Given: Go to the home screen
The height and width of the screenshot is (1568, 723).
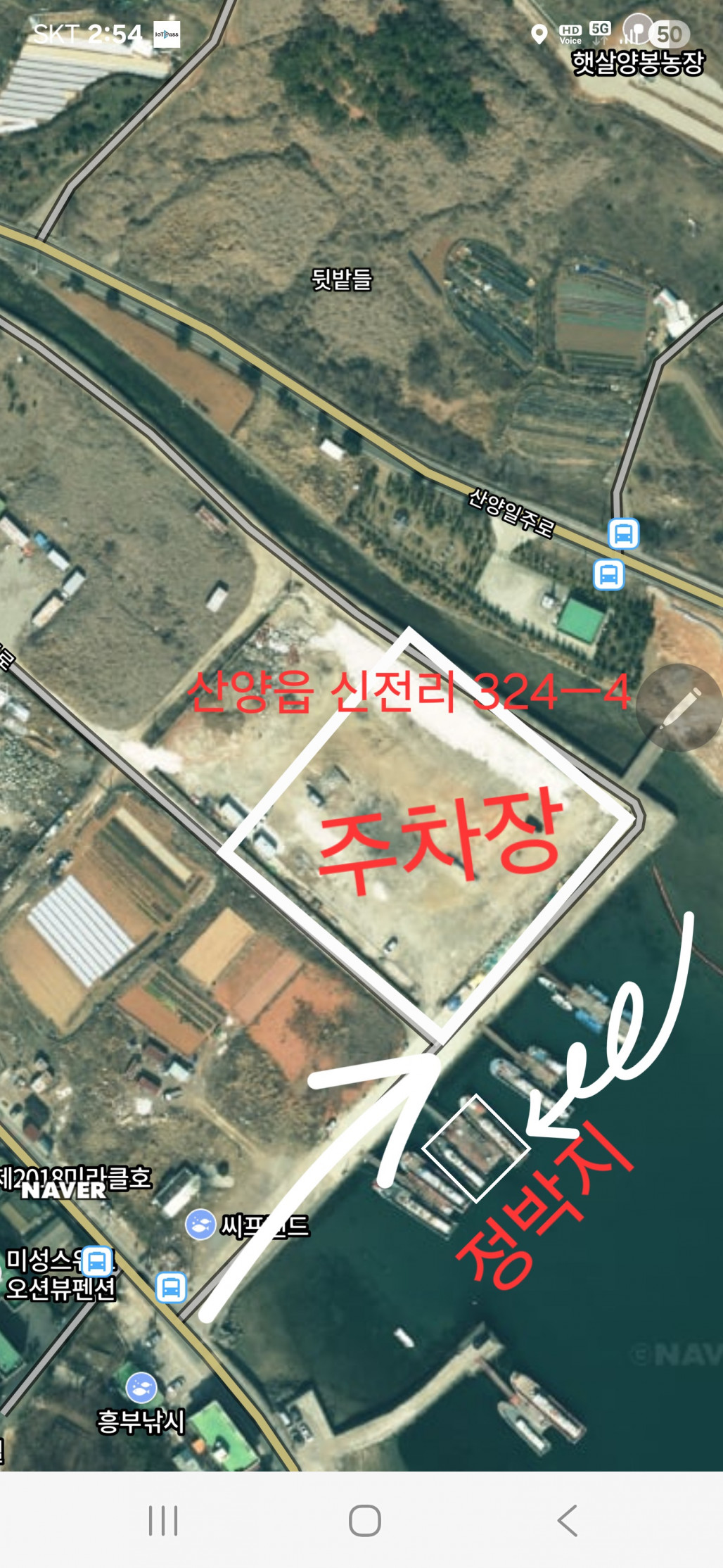Looking at the screenshot, I should point(365,1520).
